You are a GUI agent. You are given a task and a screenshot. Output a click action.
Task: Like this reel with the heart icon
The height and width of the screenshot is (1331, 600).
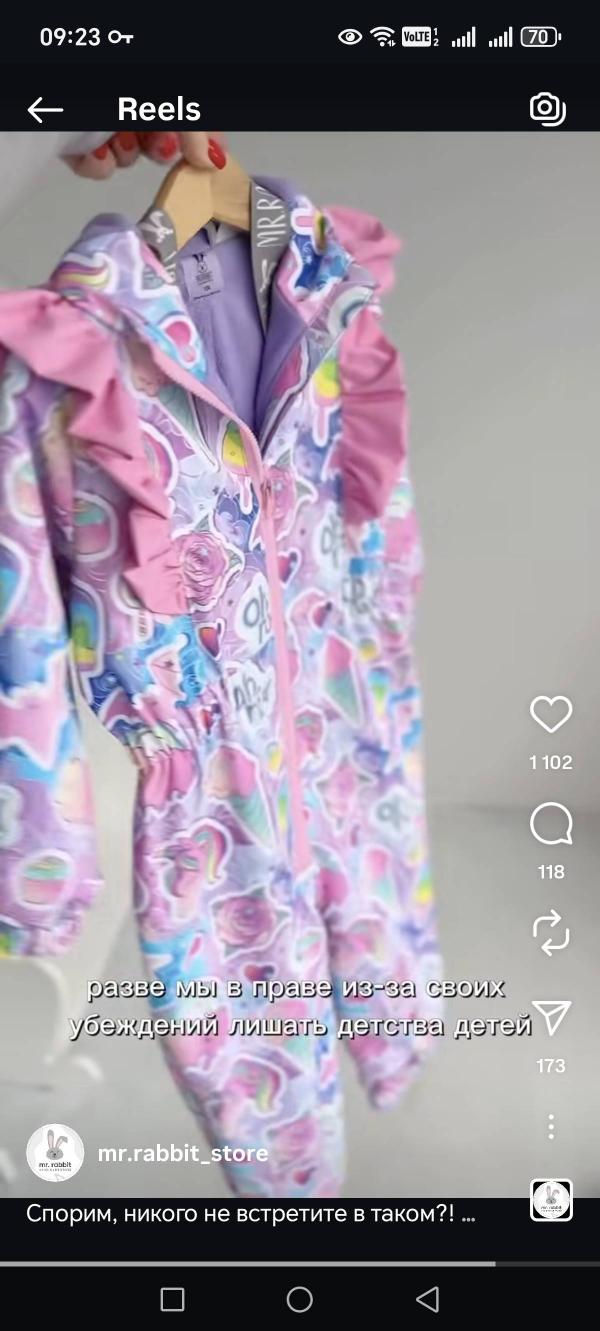[551, 715]
